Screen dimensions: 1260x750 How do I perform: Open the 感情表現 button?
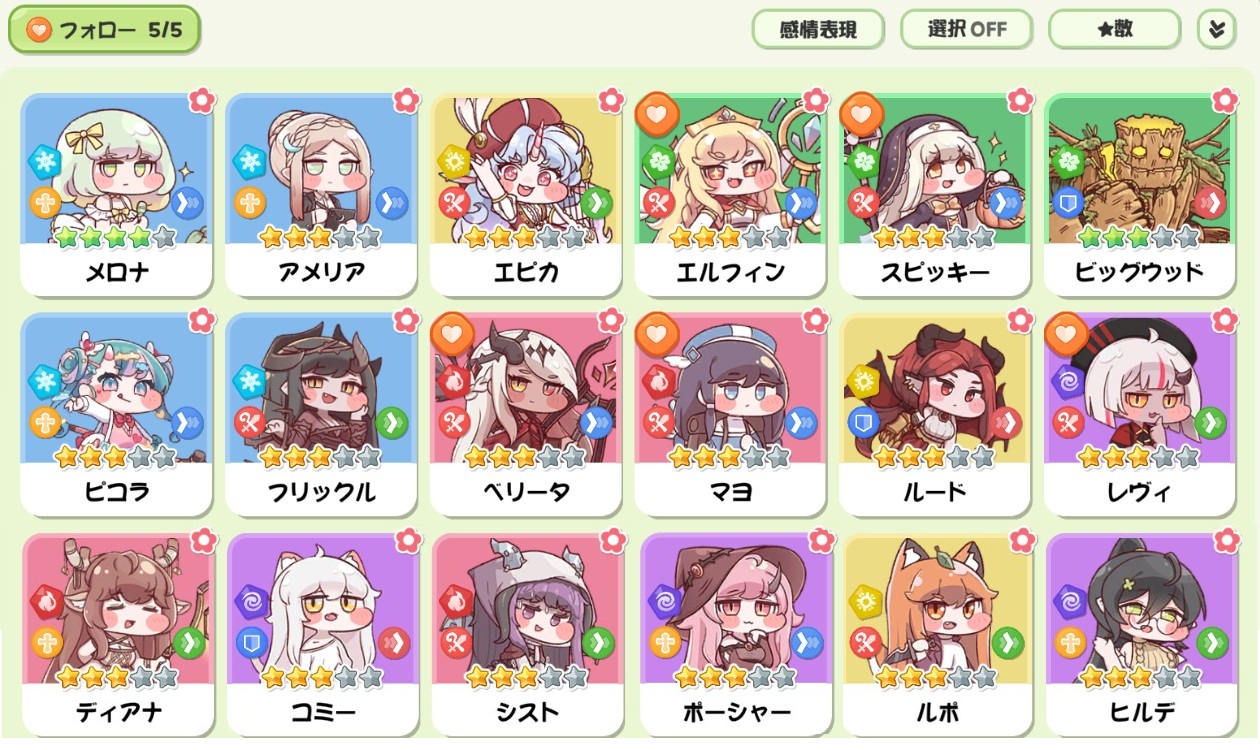[818, 29]
